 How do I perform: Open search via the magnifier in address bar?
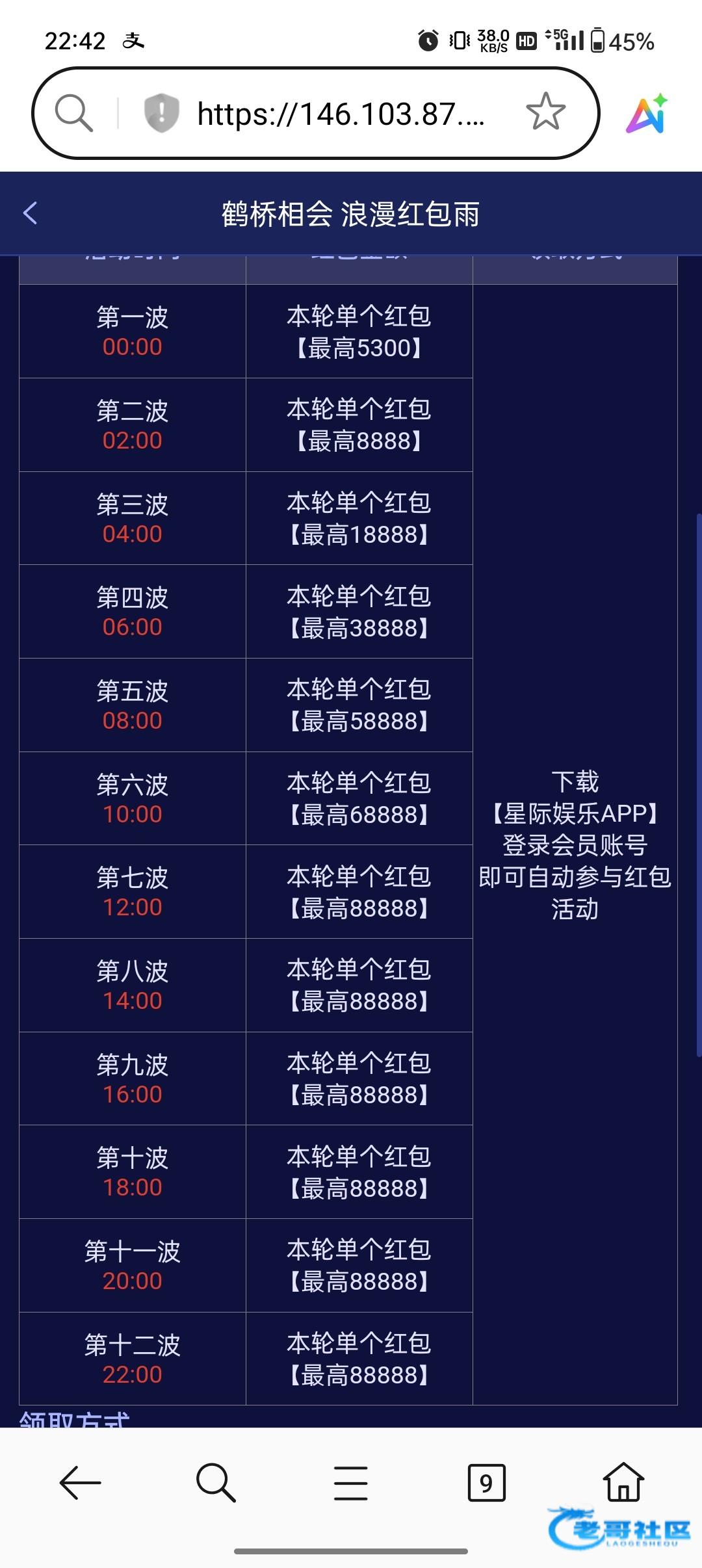coord(73,113)
